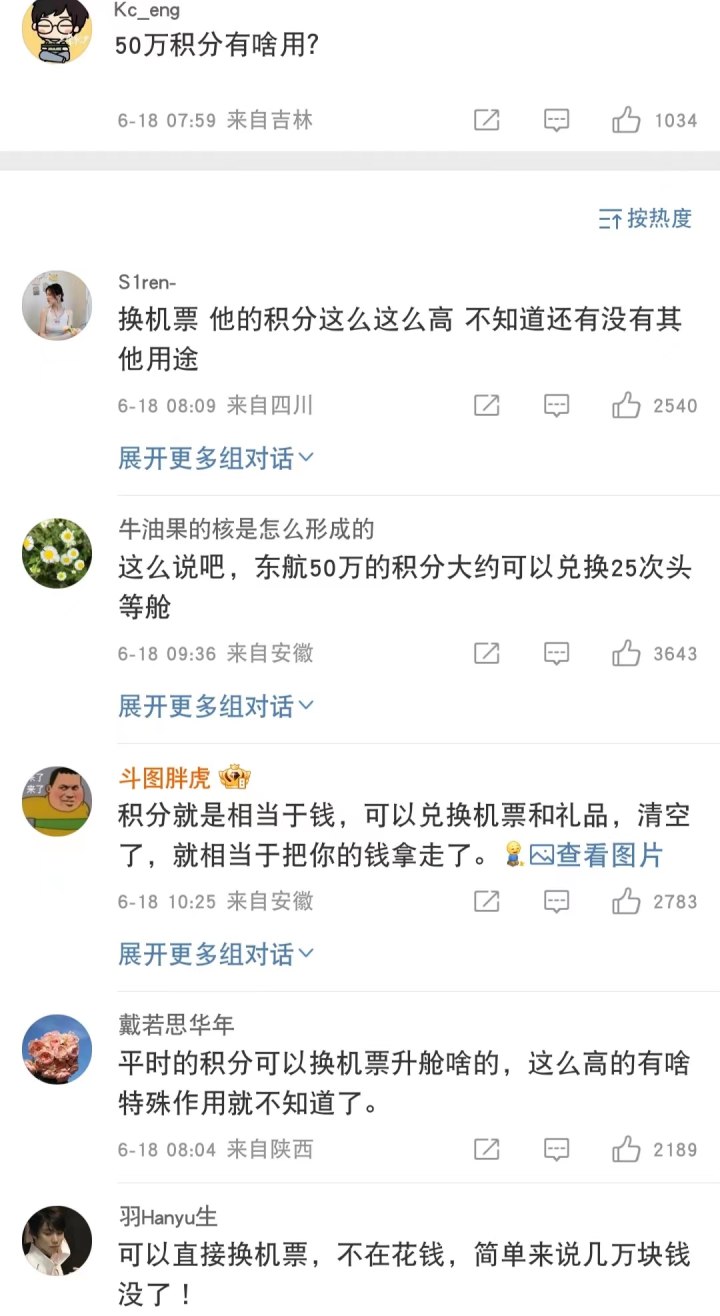Open 羽Hanyu生's profile avatar
Image resolution: width=720 pixels, height=1316 pixels.
coord(57,1240)
